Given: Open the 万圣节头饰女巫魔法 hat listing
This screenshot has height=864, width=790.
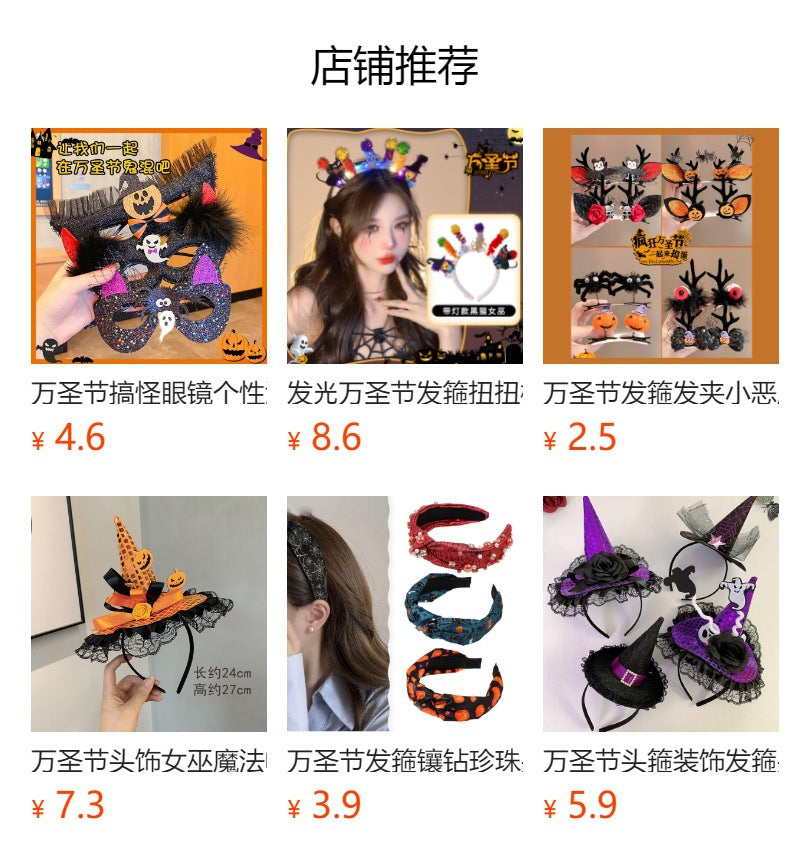Looking at the screenshot, I should point(148,614).
